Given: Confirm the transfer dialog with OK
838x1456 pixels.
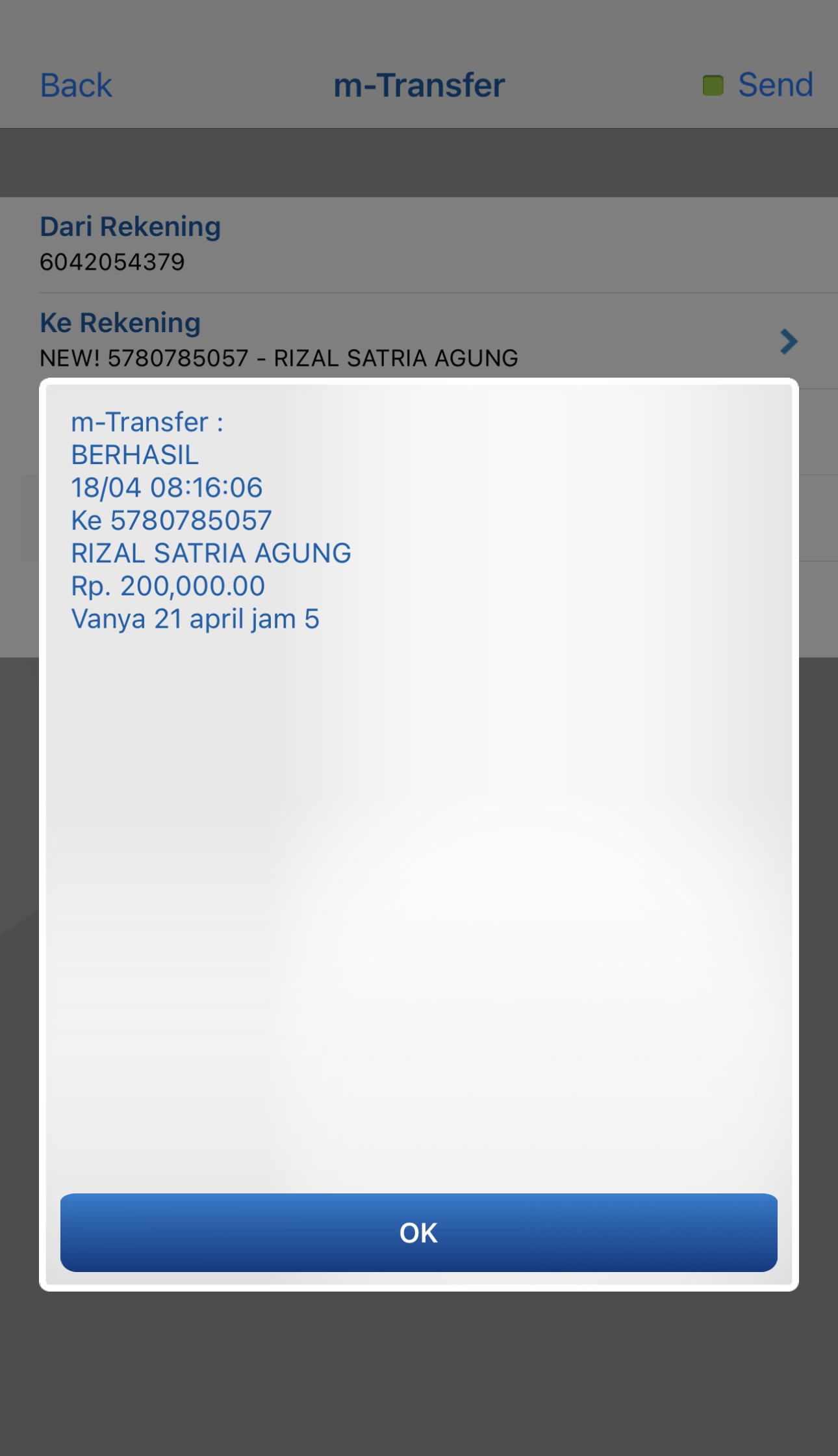Looking at the screenshot, I should (418, 1232).
